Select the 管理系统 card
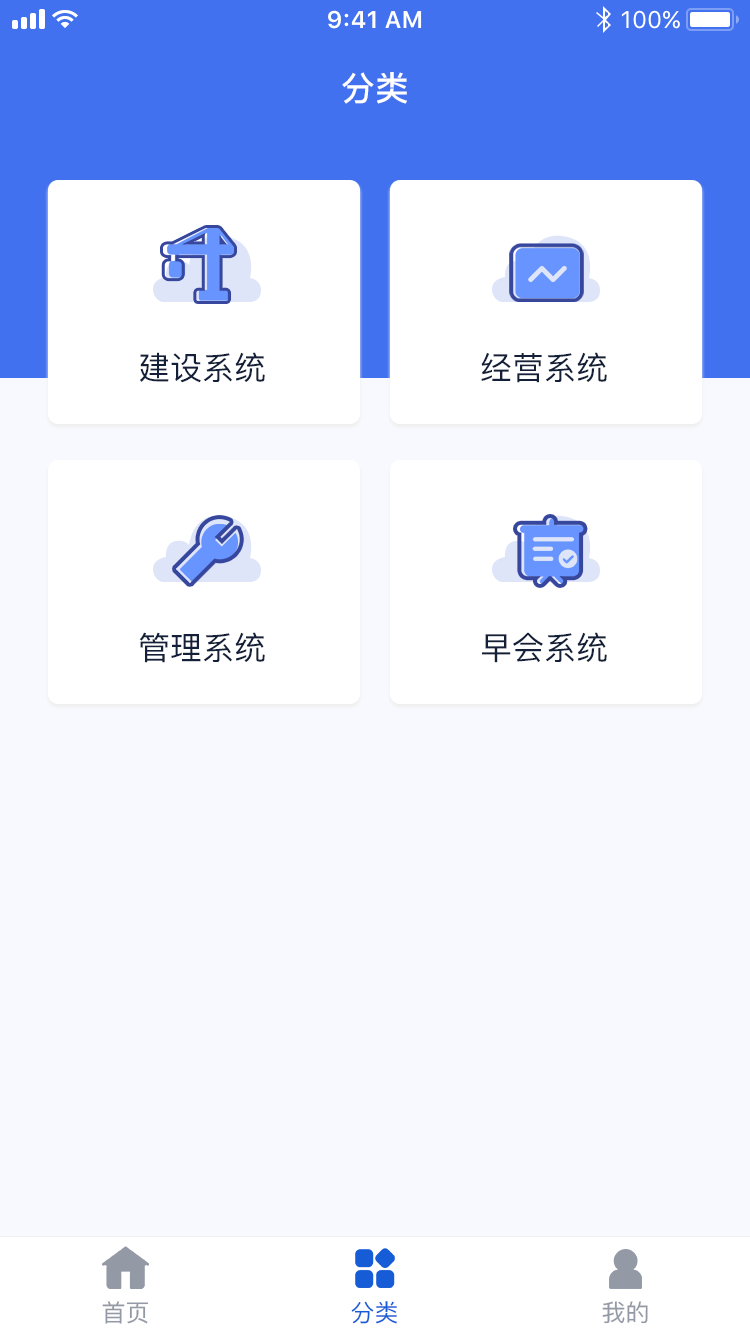The image size is (750, 1334). 204,582
